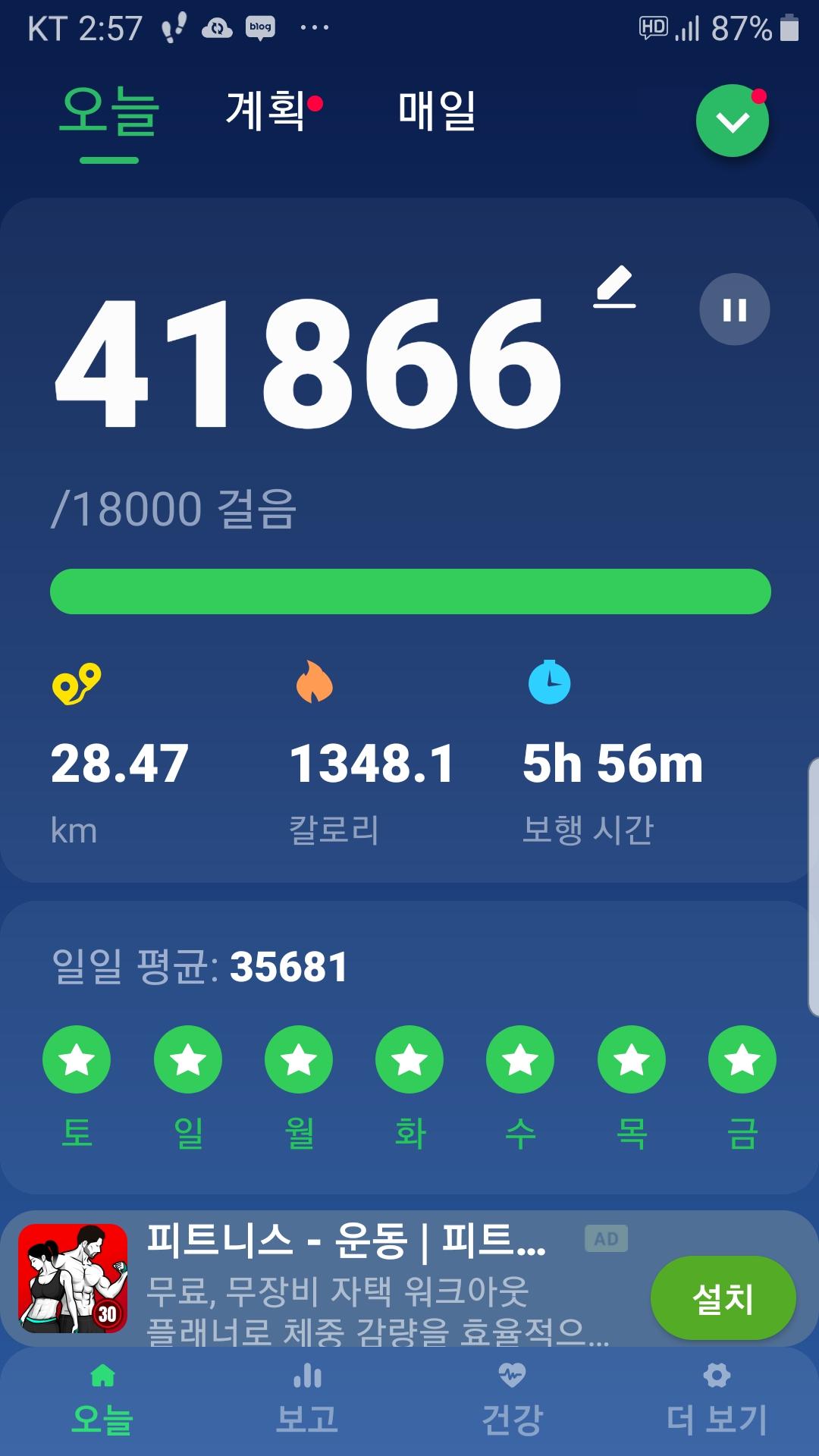Open the 더 보기 bottom tab
The height and width of the screenshot is (1456, 819).
[717, 1401]
